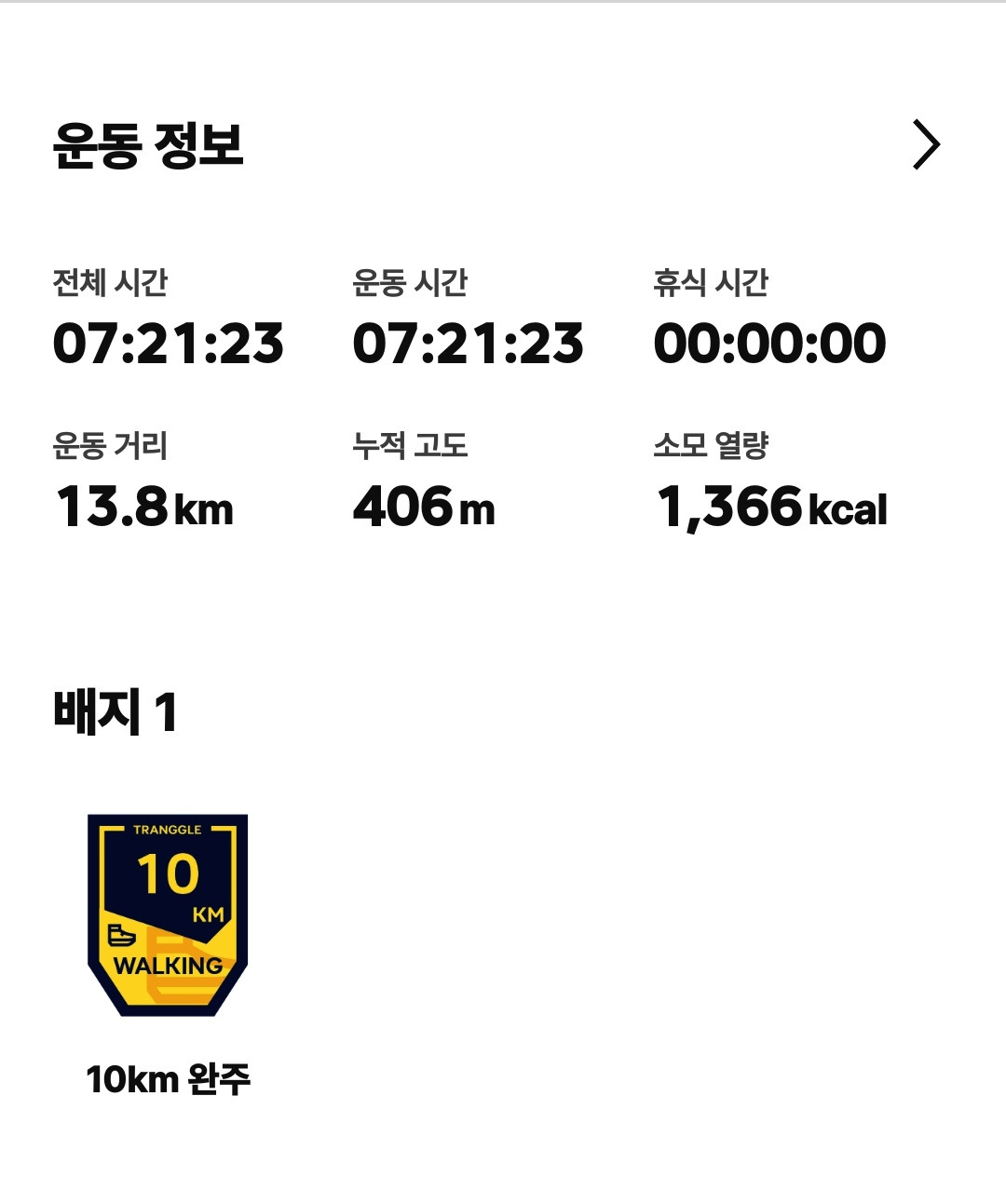
Task: Open the 운동 정보 details chevron
Action: click(926, 145)
